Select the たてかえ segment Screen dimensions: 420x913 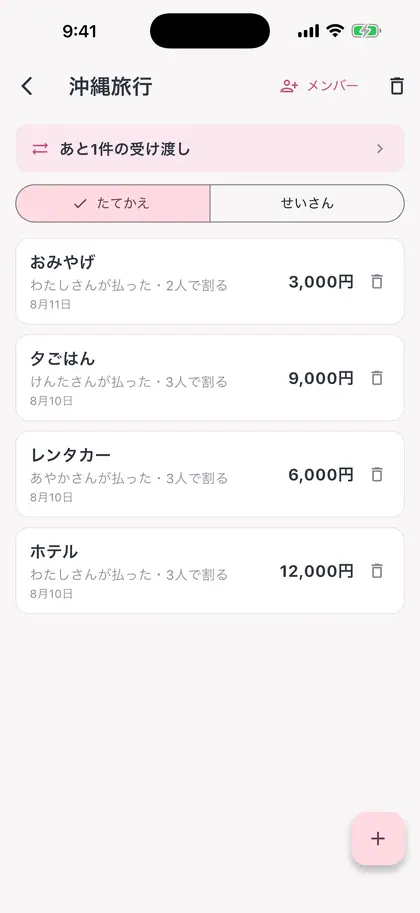[112, 203]
